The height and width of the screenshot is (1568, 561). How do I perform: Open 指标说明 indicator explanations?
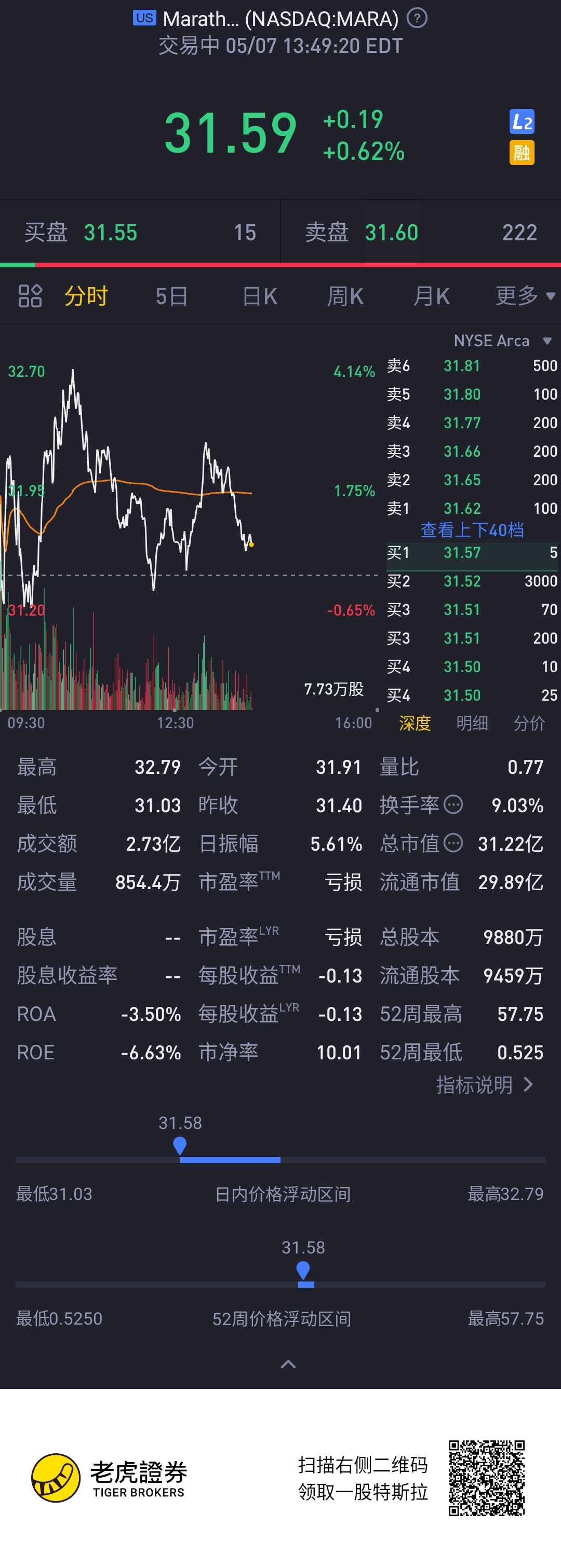point(484,1085)
